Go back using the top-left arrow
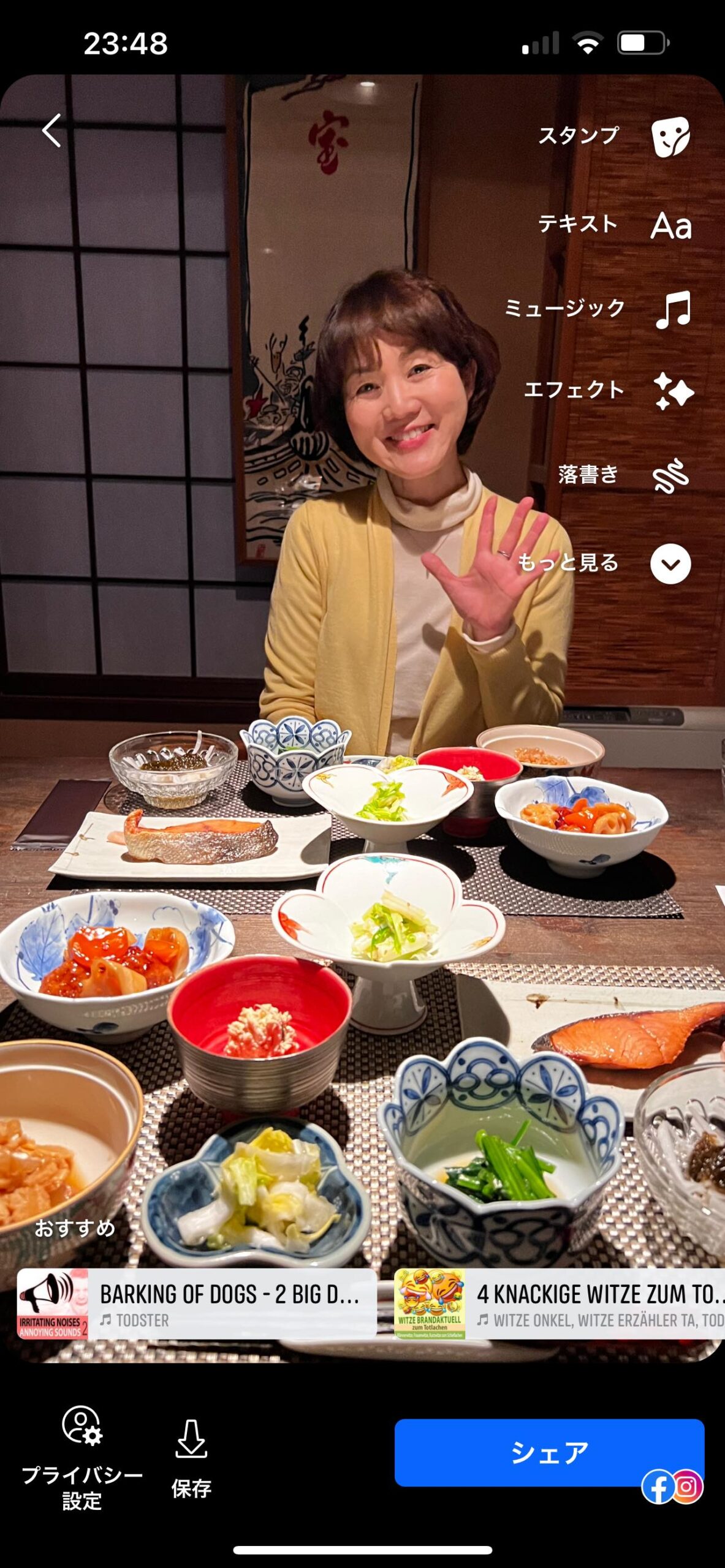This screenshot has height=1568, width=725. click(x=51, y=130)
